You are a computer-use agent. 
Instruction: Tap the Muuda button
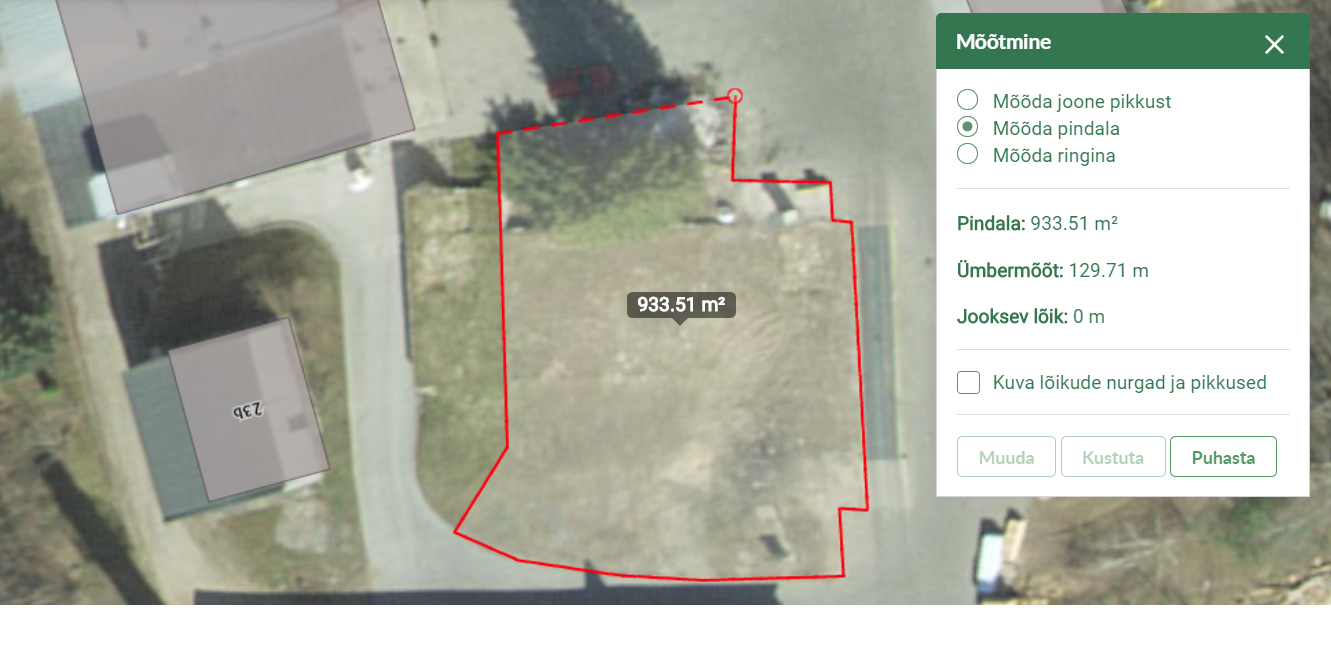click(1005, 457)
